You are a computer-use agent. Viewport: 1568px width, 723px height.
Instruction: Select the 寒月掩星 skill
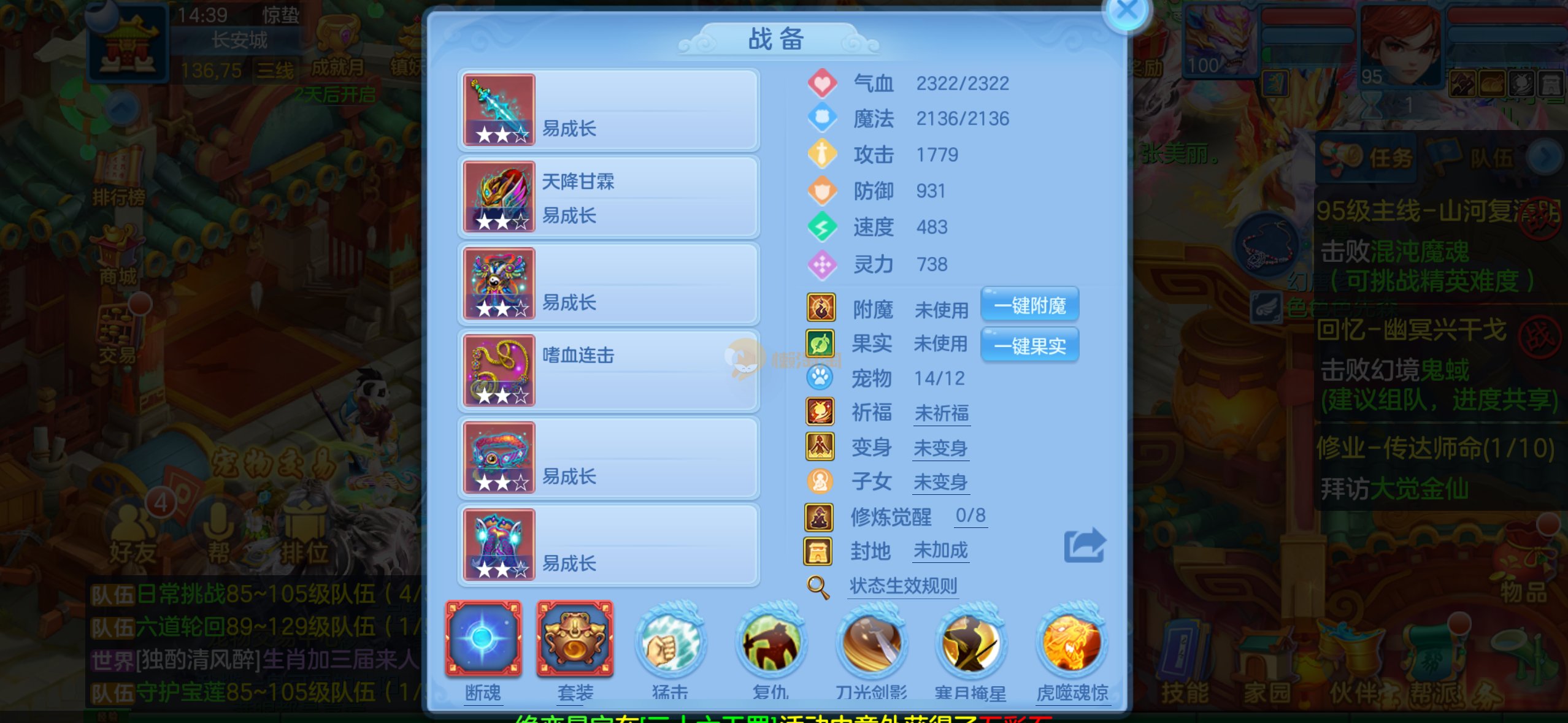coord(970,643)
